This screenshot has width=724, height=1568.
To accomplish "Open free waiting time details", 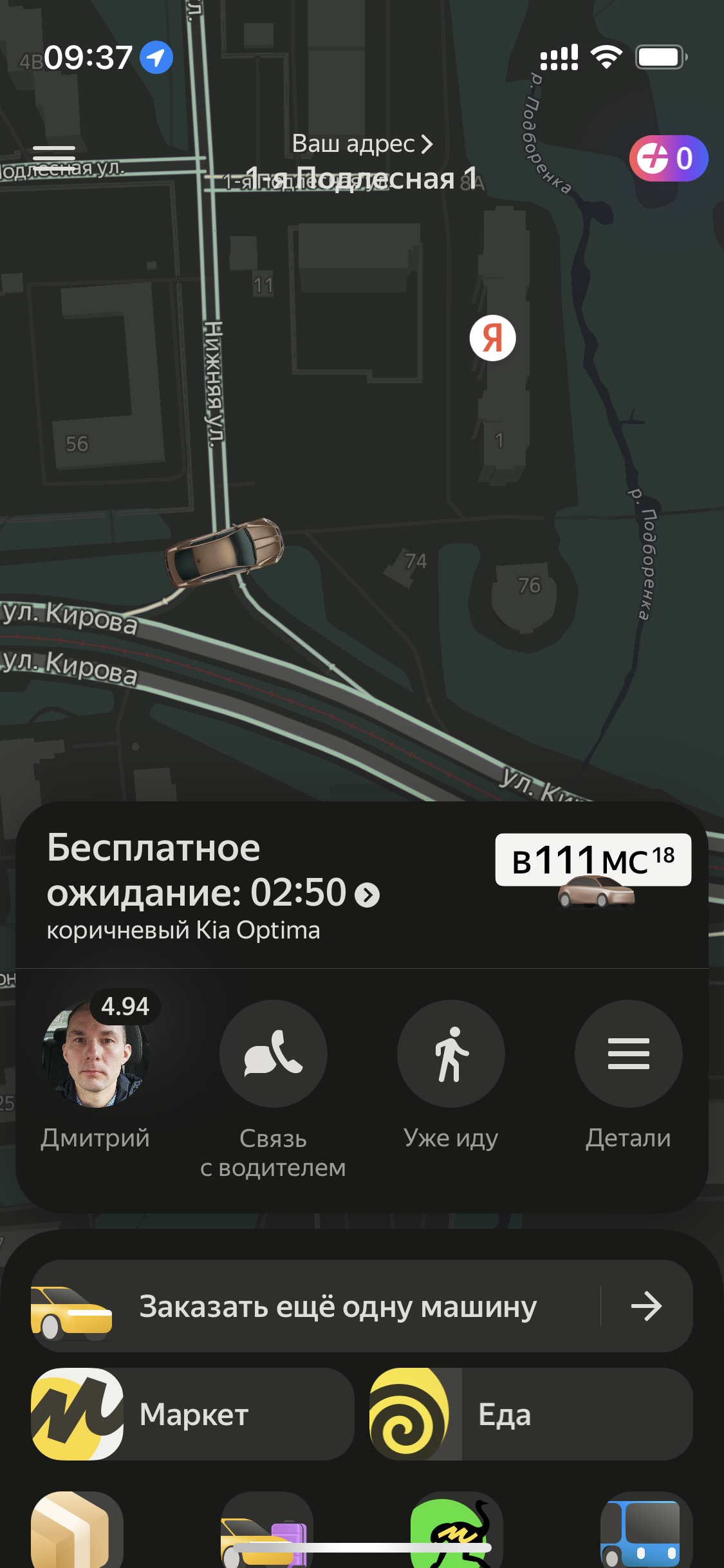I will (x=367, y=895).
